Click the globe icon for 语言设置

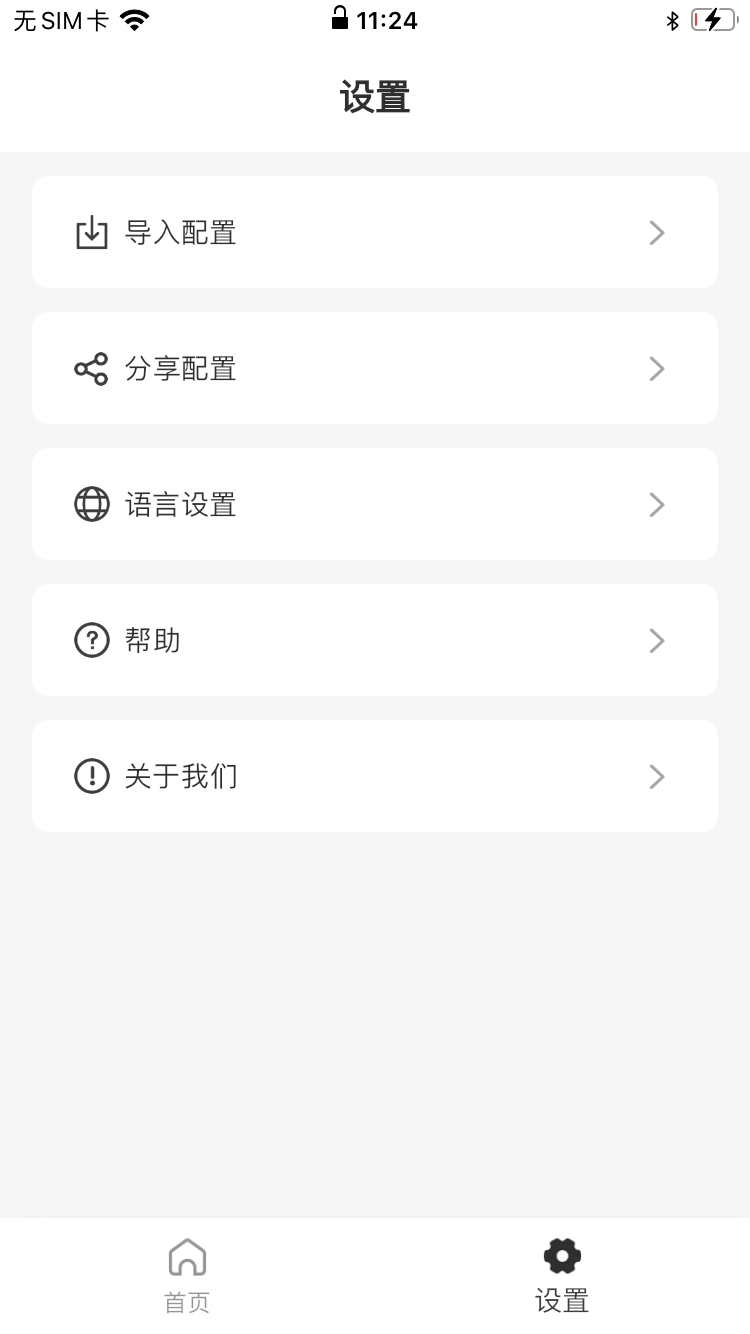(91, 504)
